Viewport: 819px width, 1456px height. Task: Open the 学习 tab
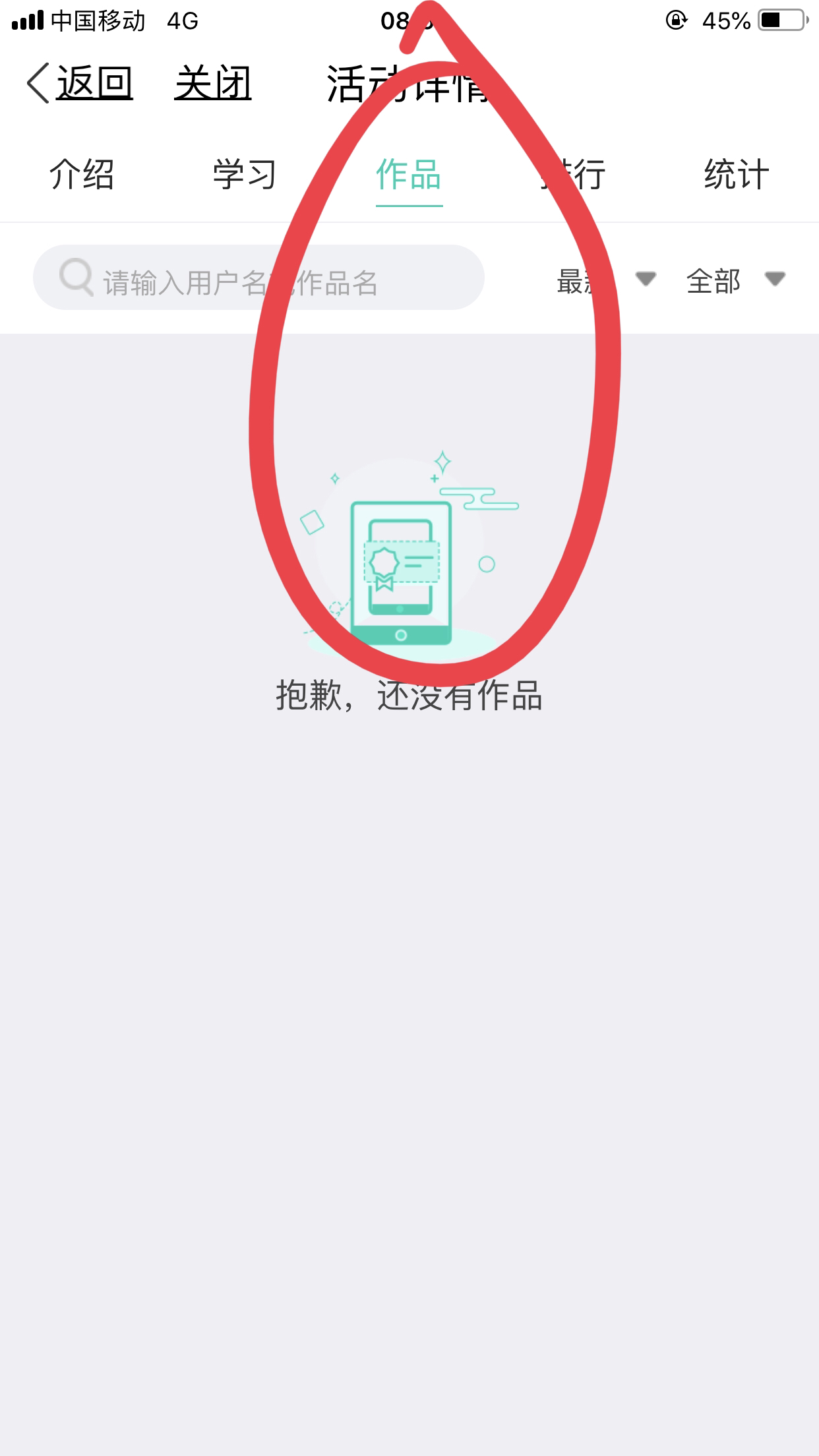coord(245,175)
